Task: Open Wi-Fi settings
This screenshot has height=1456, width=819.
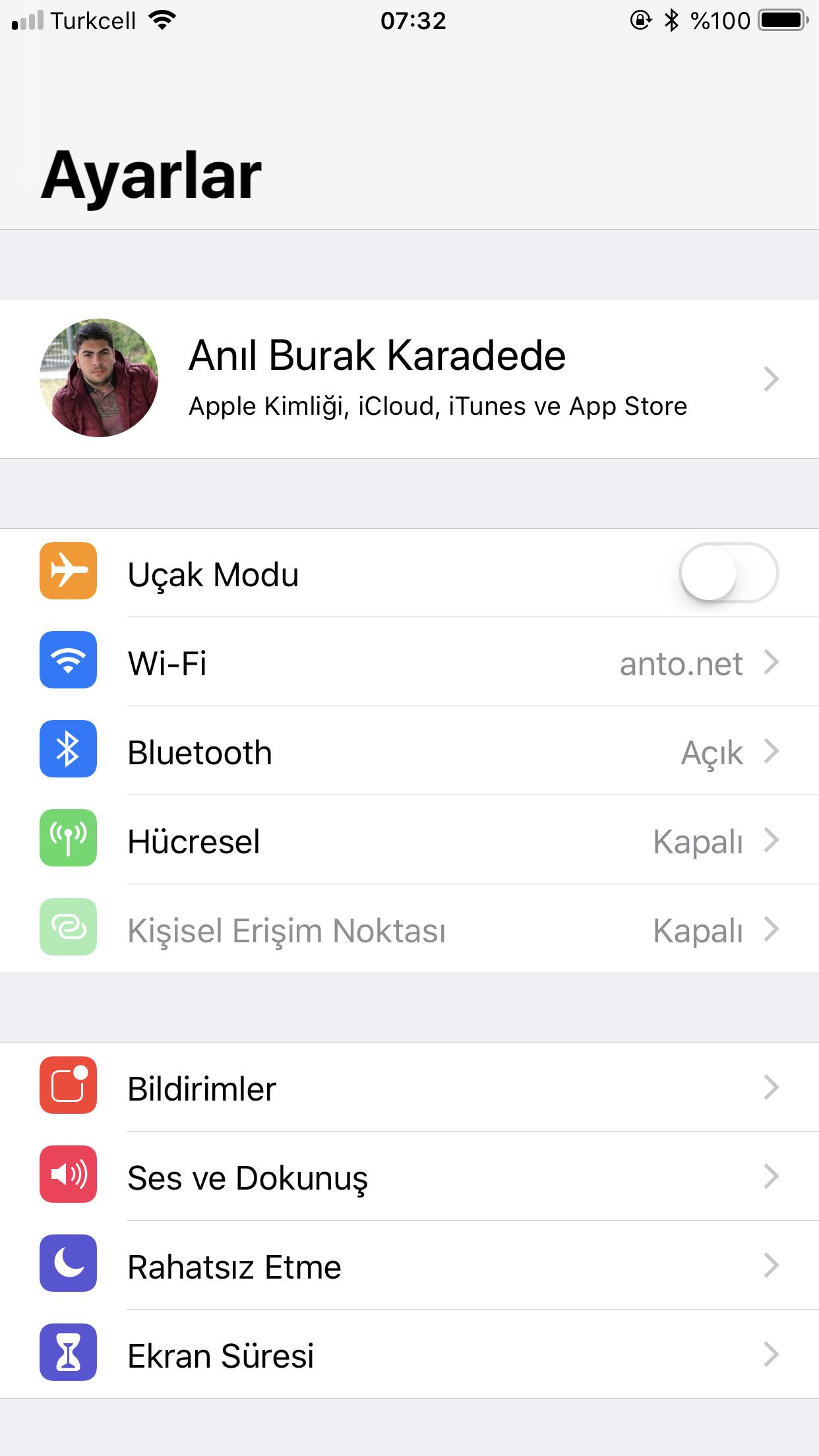Action: tap(409, 663)
